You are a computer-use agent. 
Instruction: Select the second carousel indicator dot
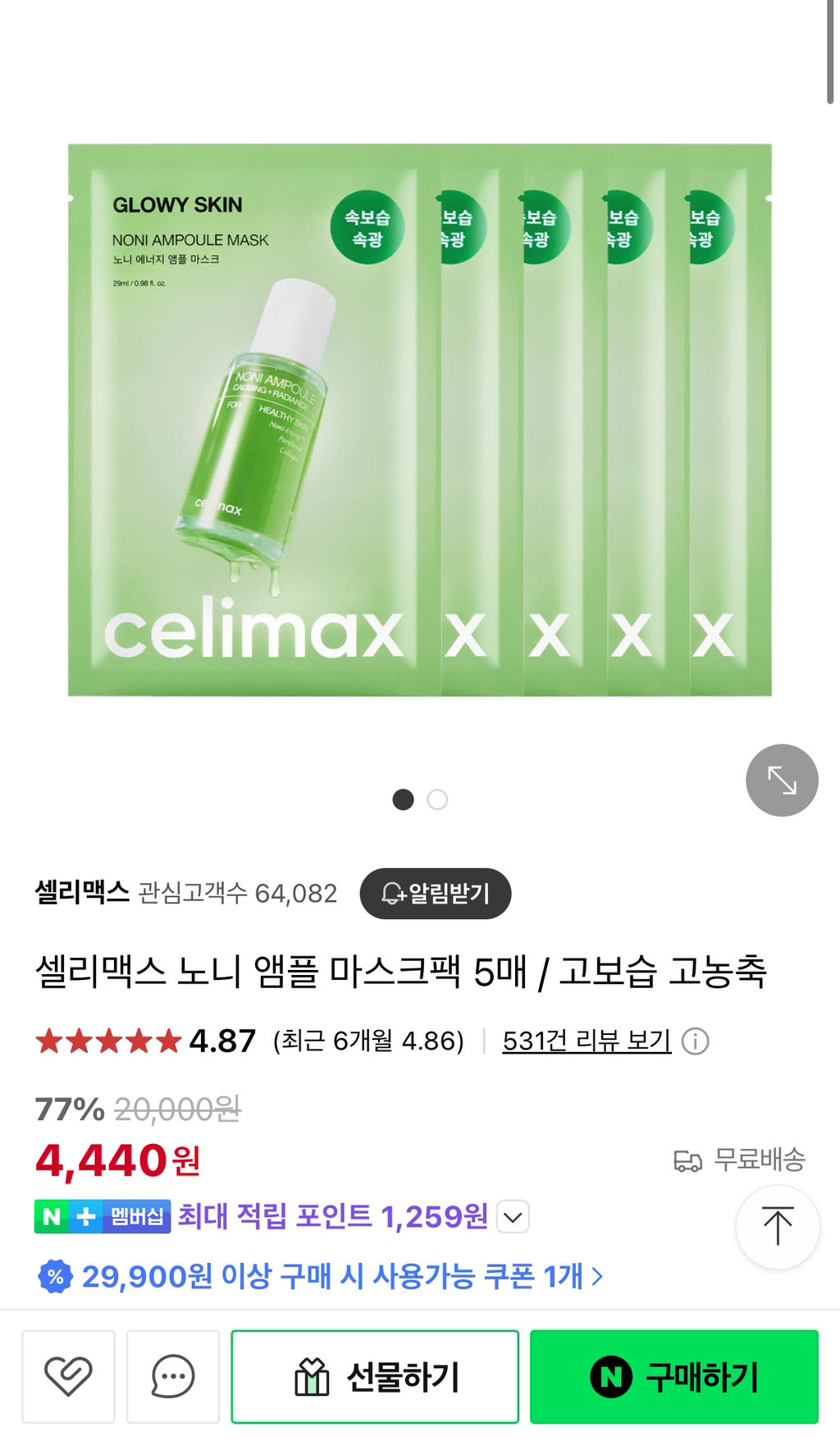click(437, 799)
